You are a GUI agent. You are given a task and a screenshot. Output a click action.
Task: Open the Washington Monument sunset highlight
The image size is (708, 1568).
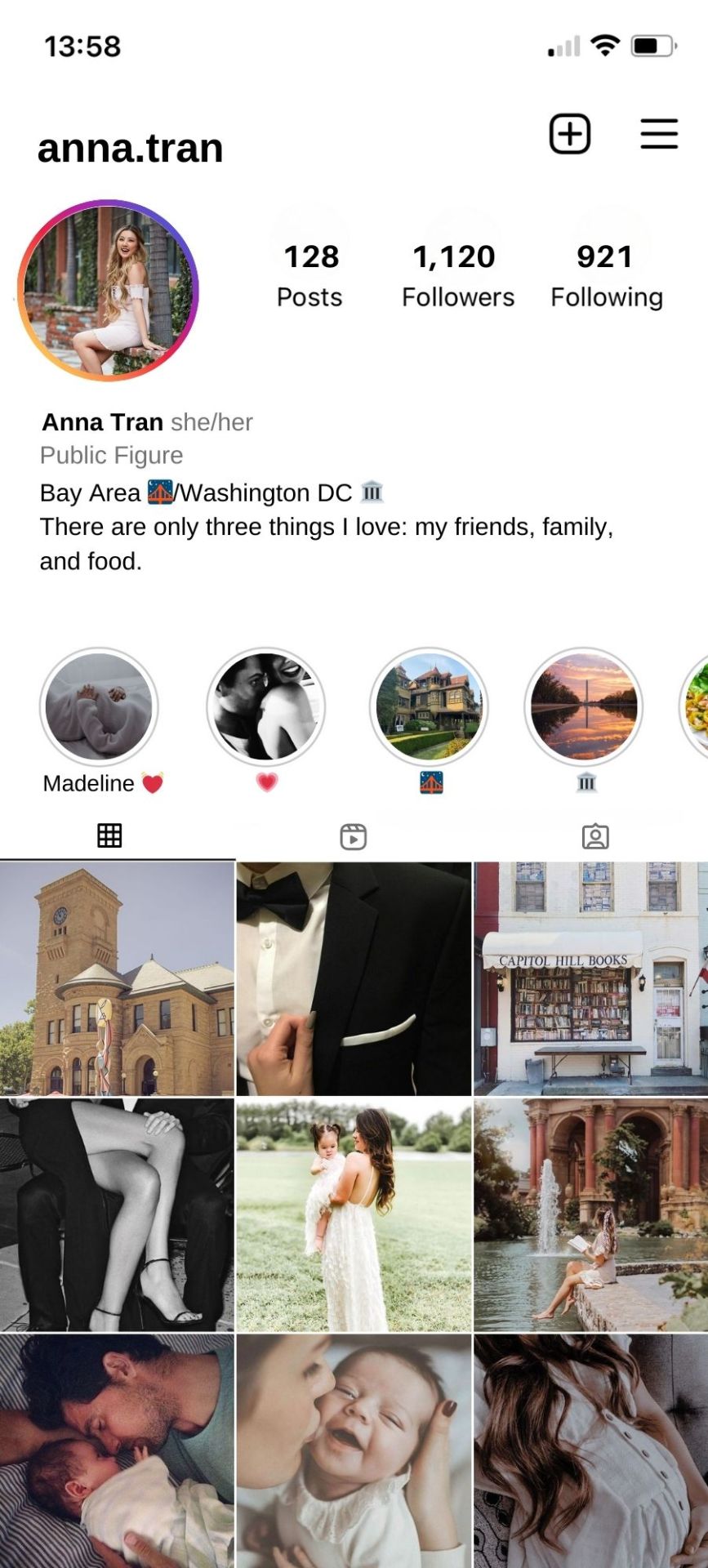coord(583,707)
